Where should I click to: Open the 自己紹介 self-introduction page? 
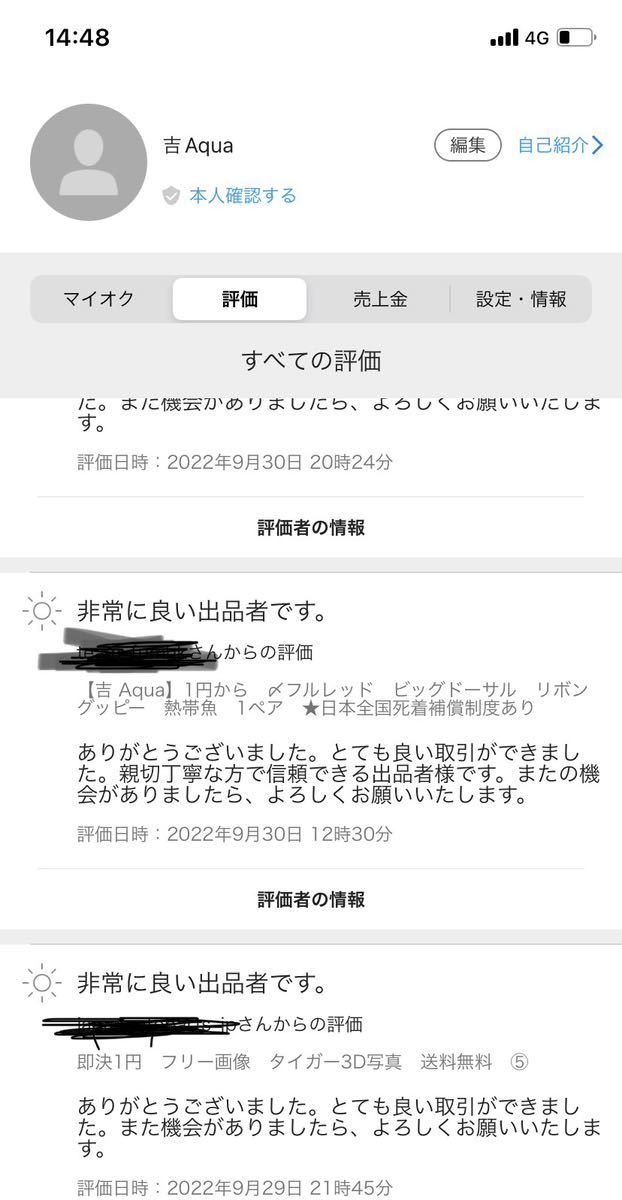(559, 145)
